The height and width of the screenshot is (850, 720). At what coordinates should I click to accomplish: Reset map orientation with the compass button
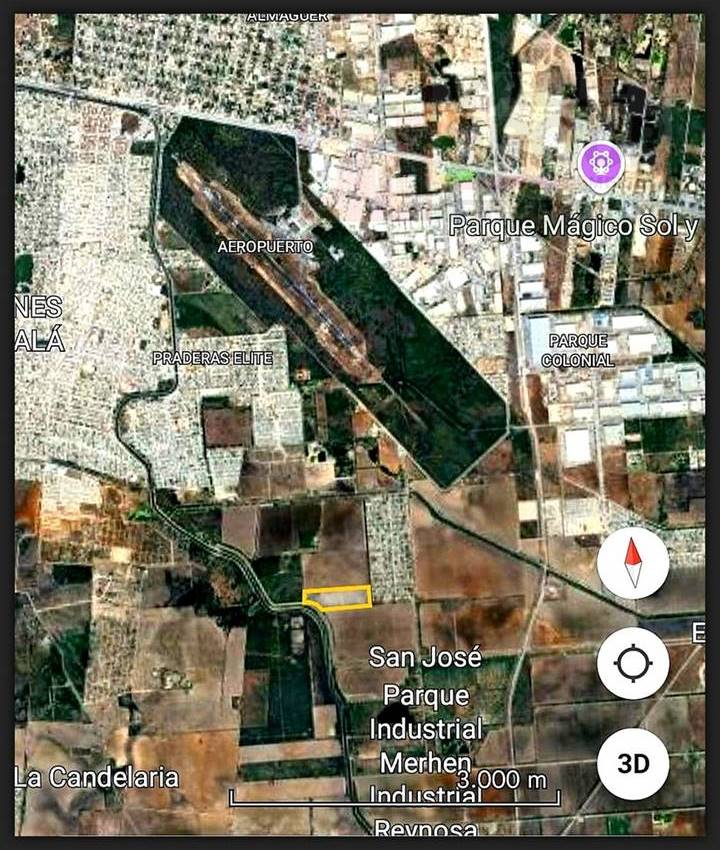632,563
